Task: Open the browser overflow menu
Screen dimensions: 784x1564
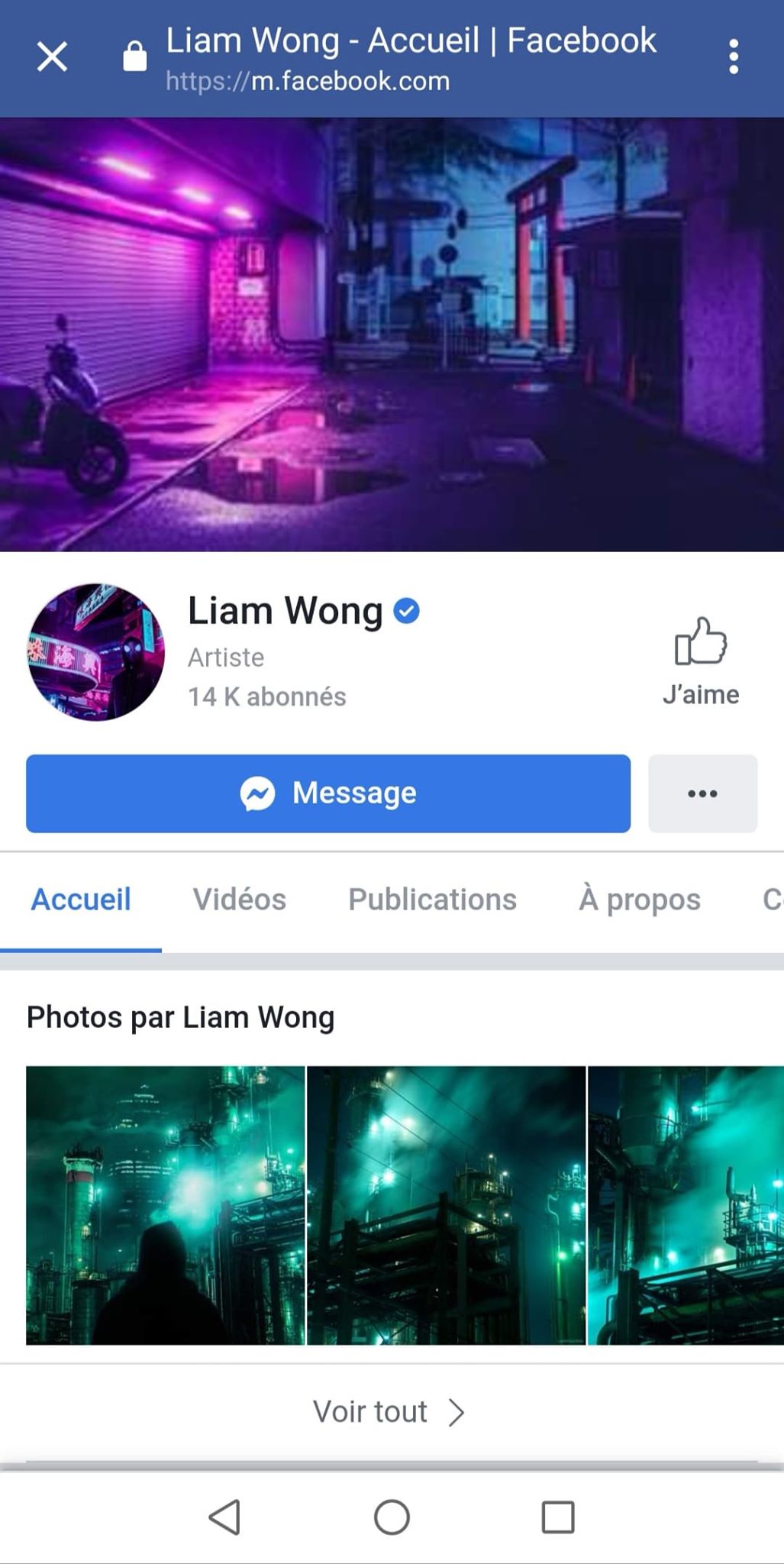Action: point(733,57)
